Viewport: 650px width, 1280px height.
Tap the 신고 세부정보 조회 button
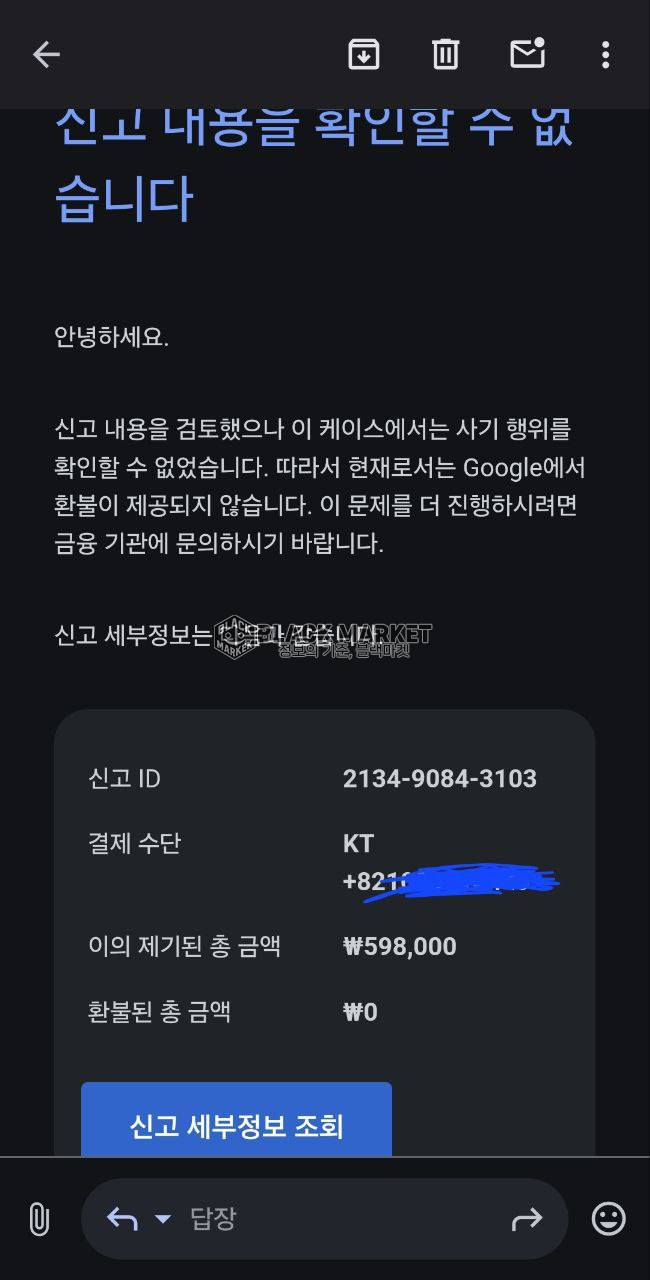click(236, 1121)
